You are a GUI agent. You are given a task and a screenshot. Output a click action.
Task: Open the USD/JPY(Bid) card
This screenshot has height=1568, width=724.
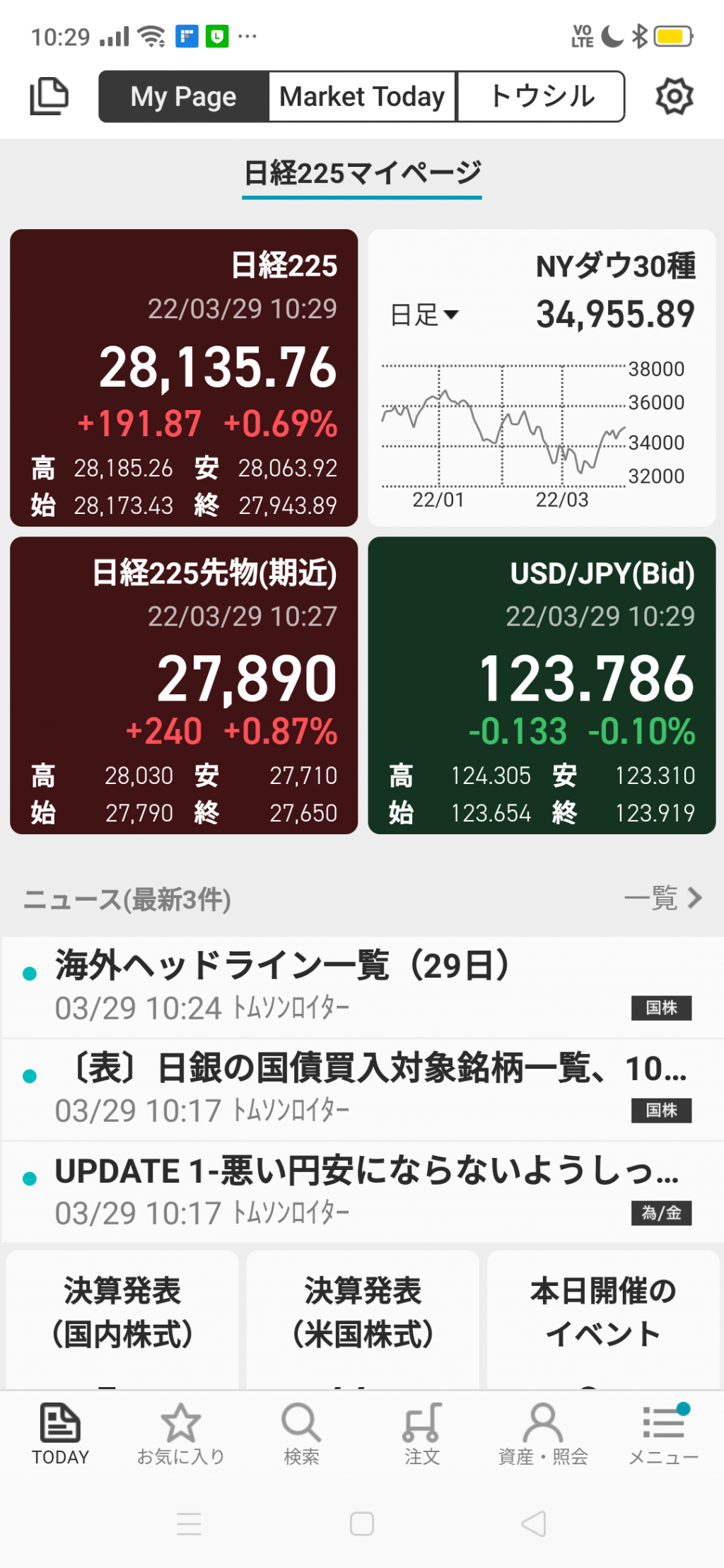pos(542,685)
